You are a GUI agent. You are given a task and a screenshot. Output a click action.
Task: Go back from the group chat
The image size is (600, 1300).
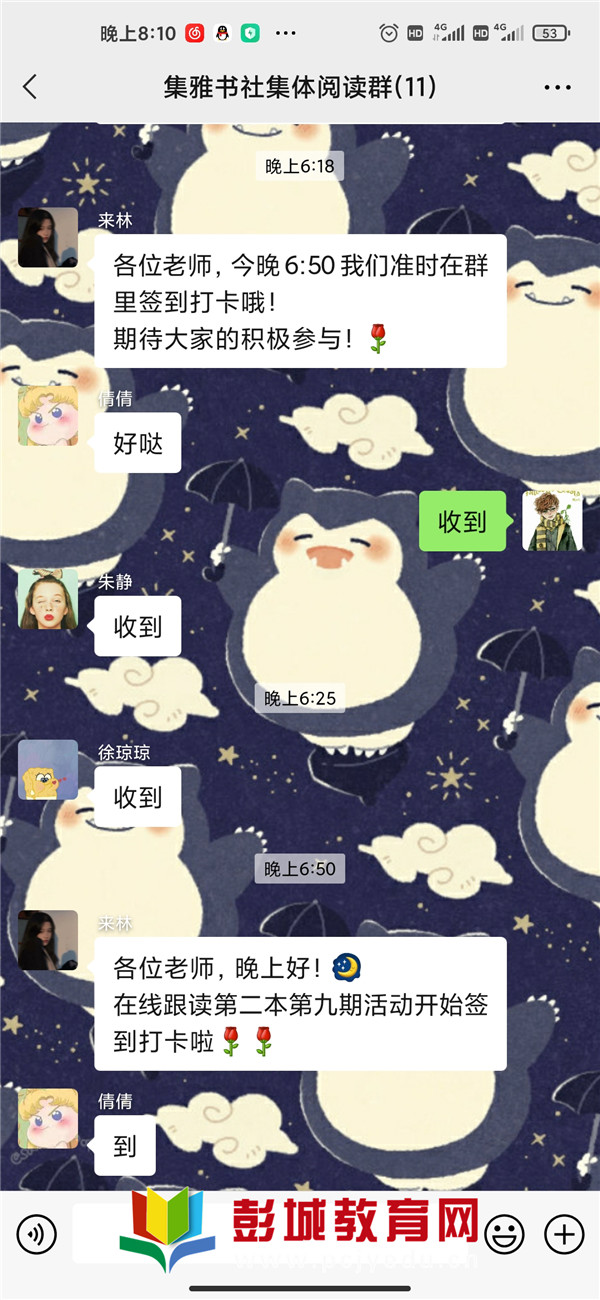pos(30,87)
